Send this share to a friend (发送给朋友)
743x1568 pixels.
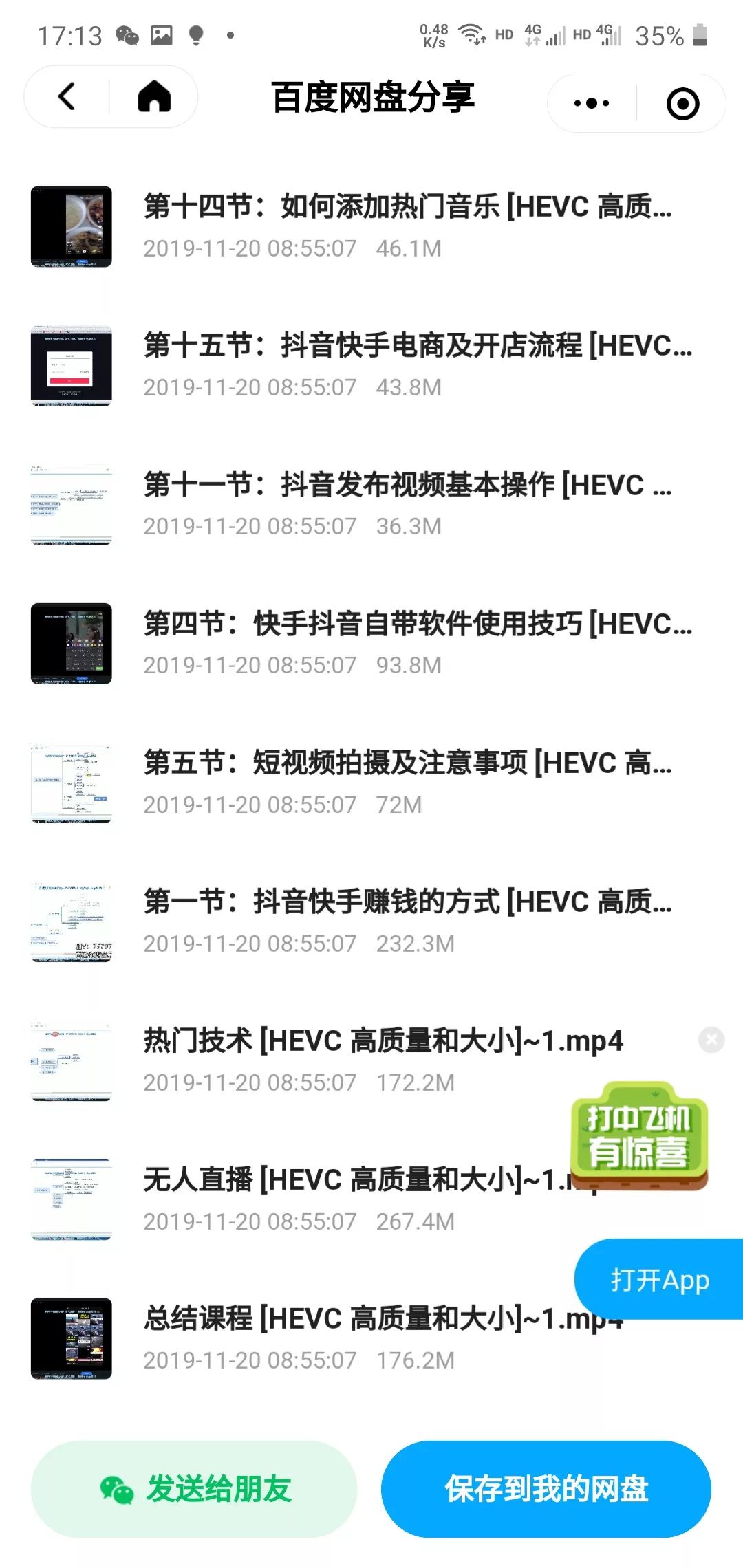point(195,1489)
